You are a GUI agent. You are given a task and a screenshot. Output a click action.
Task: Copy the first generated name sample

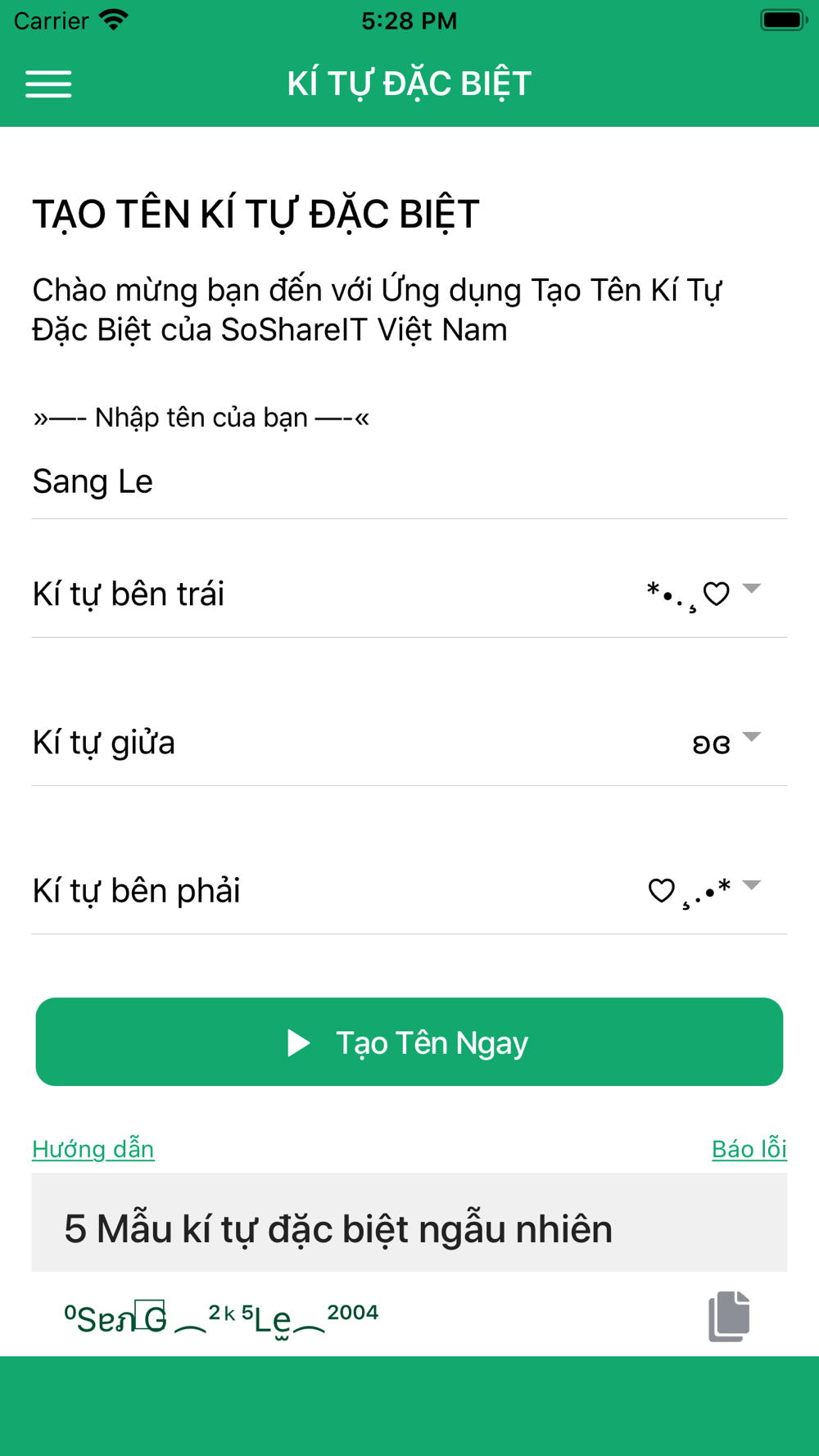(x=729, y=1316)
